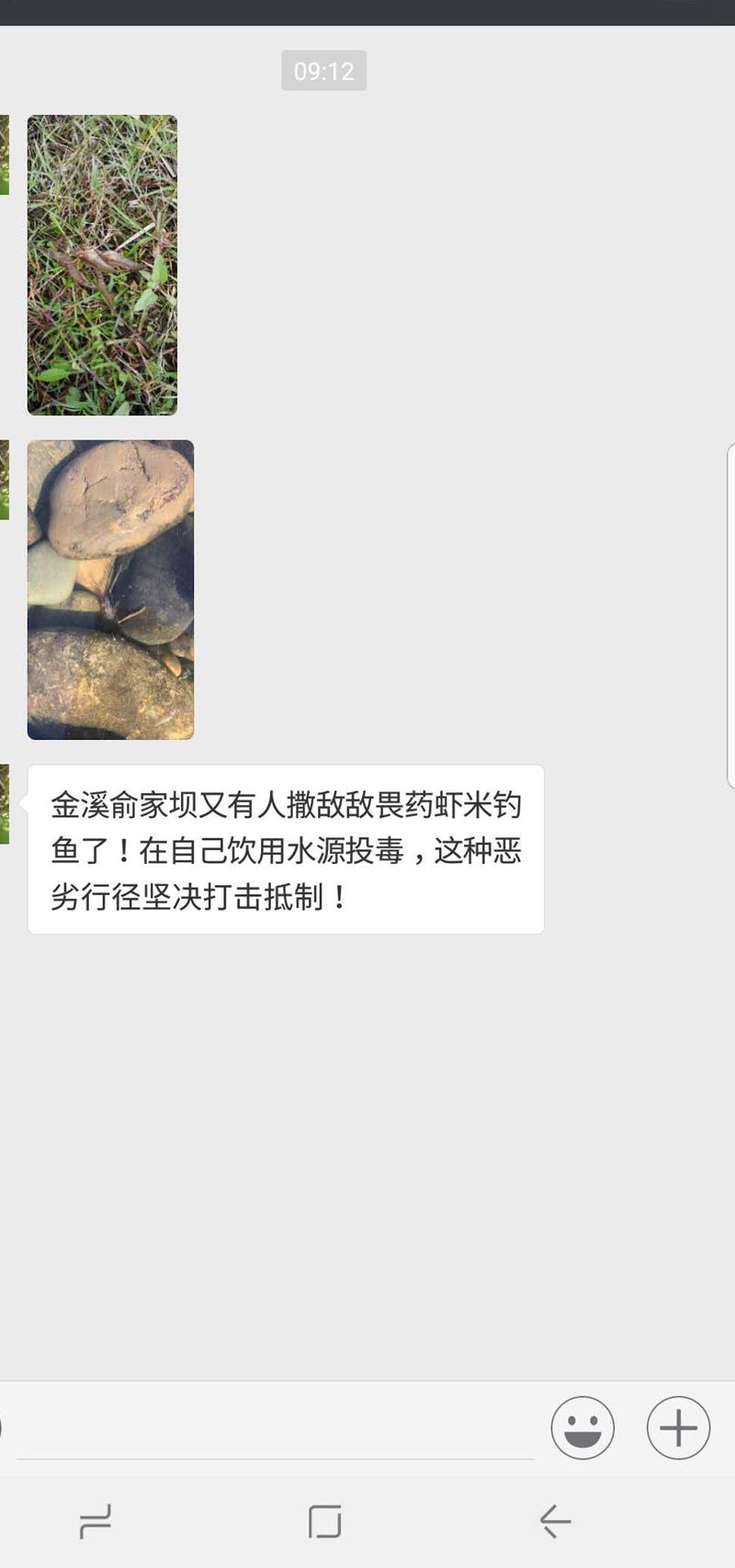Tap the plus icon for more attachments
This screenshot has width=735, height=1568.
click(678, 1427)
